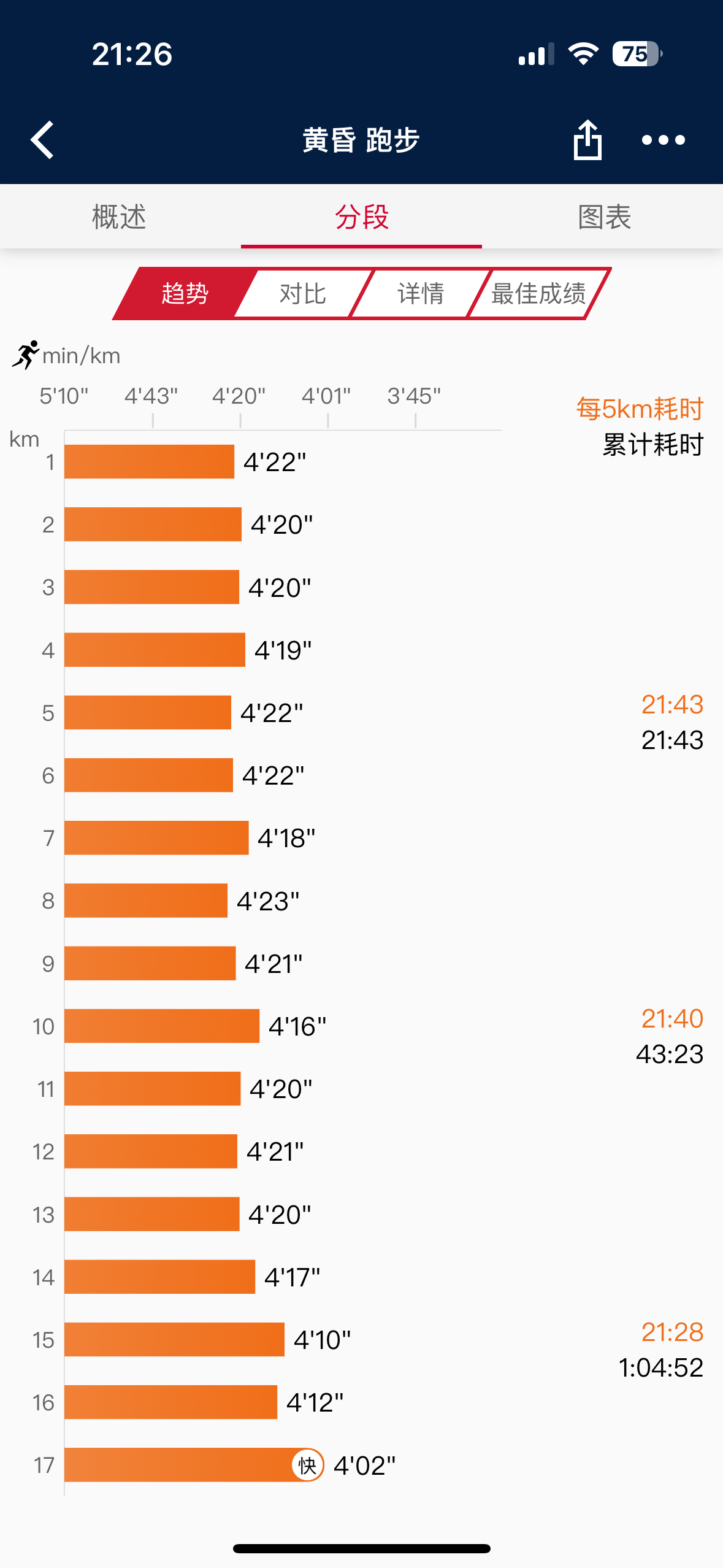
Task: Switch to the 对比 segment view
Action: (302, 293)
